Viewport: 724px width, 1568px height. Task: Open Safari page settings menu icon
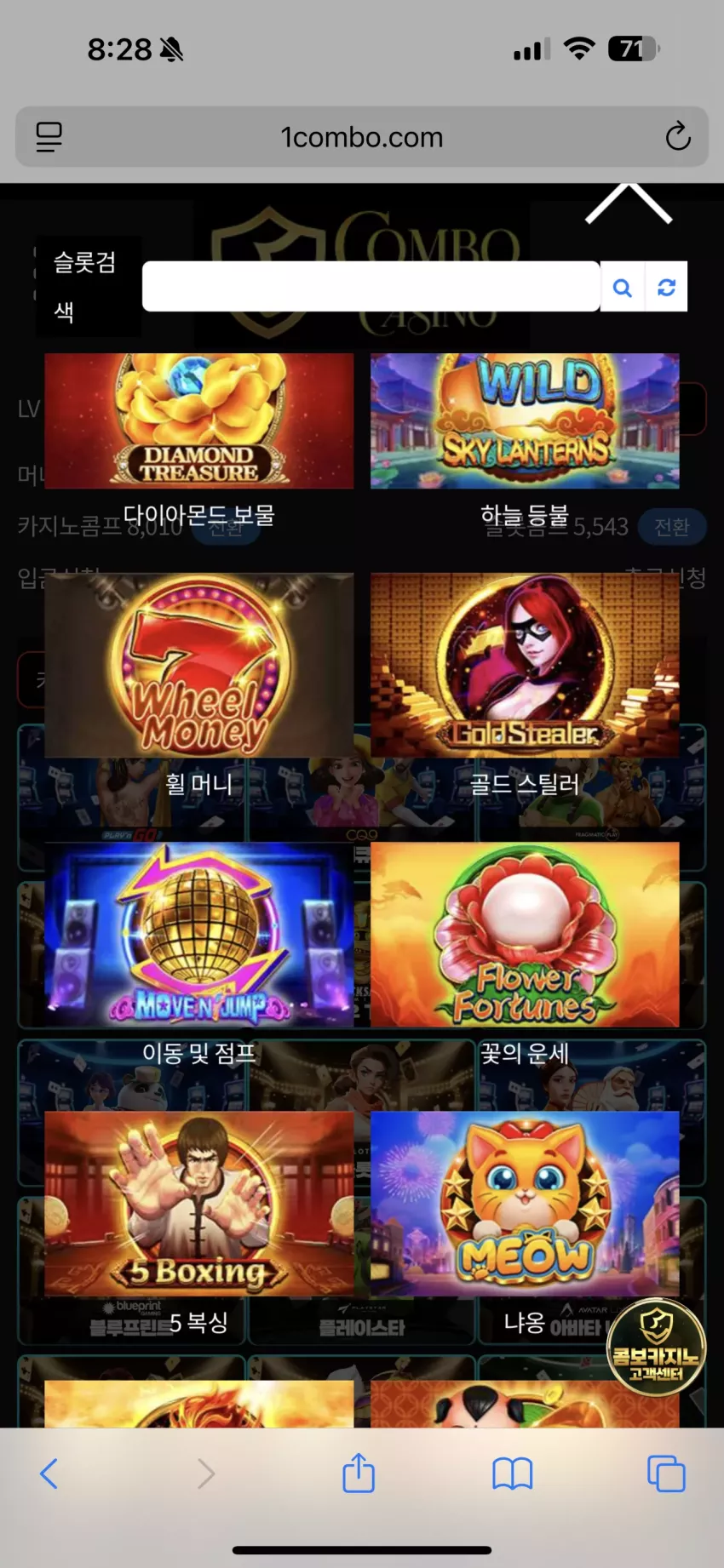tap(49, 136)
